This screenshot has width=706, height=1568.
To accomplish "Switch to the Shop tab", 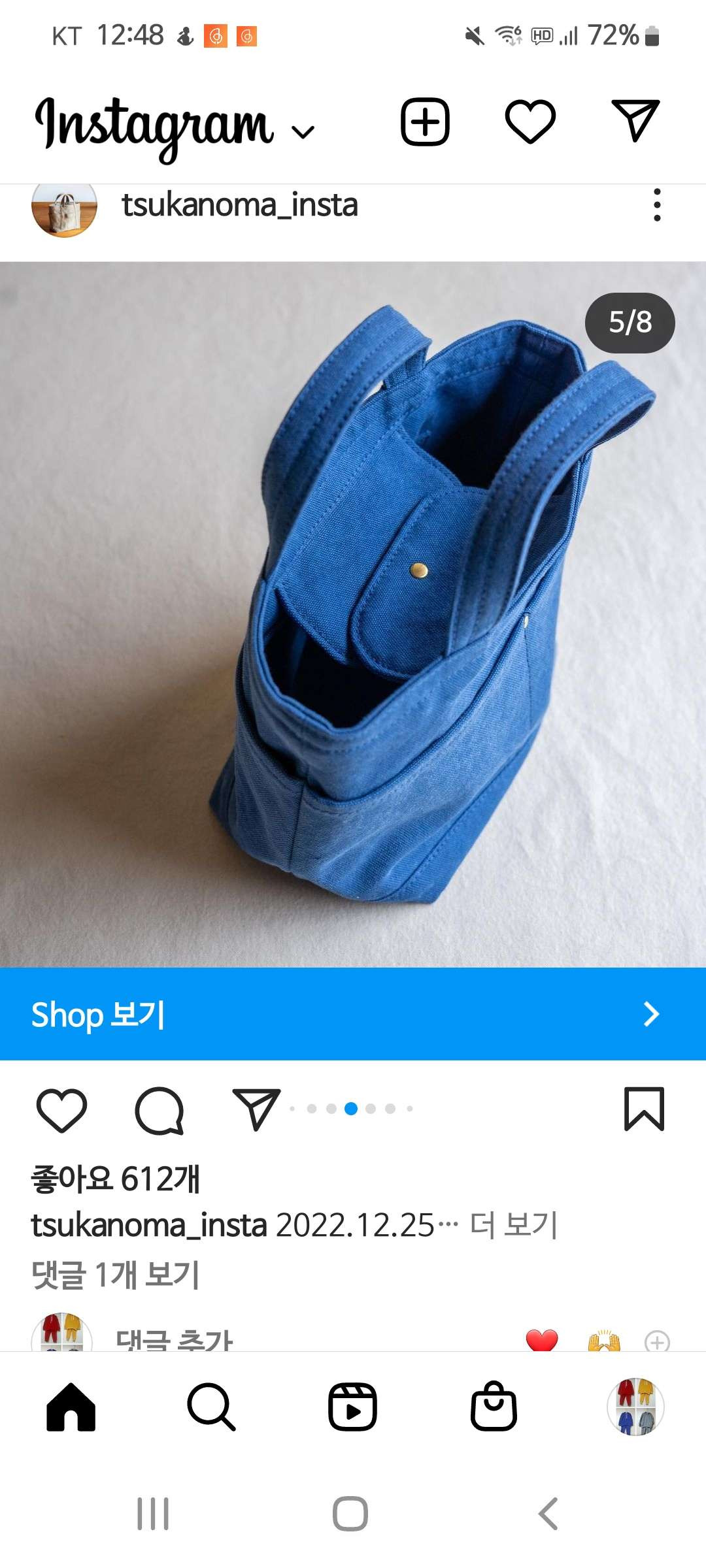I will coord(494,1407).
